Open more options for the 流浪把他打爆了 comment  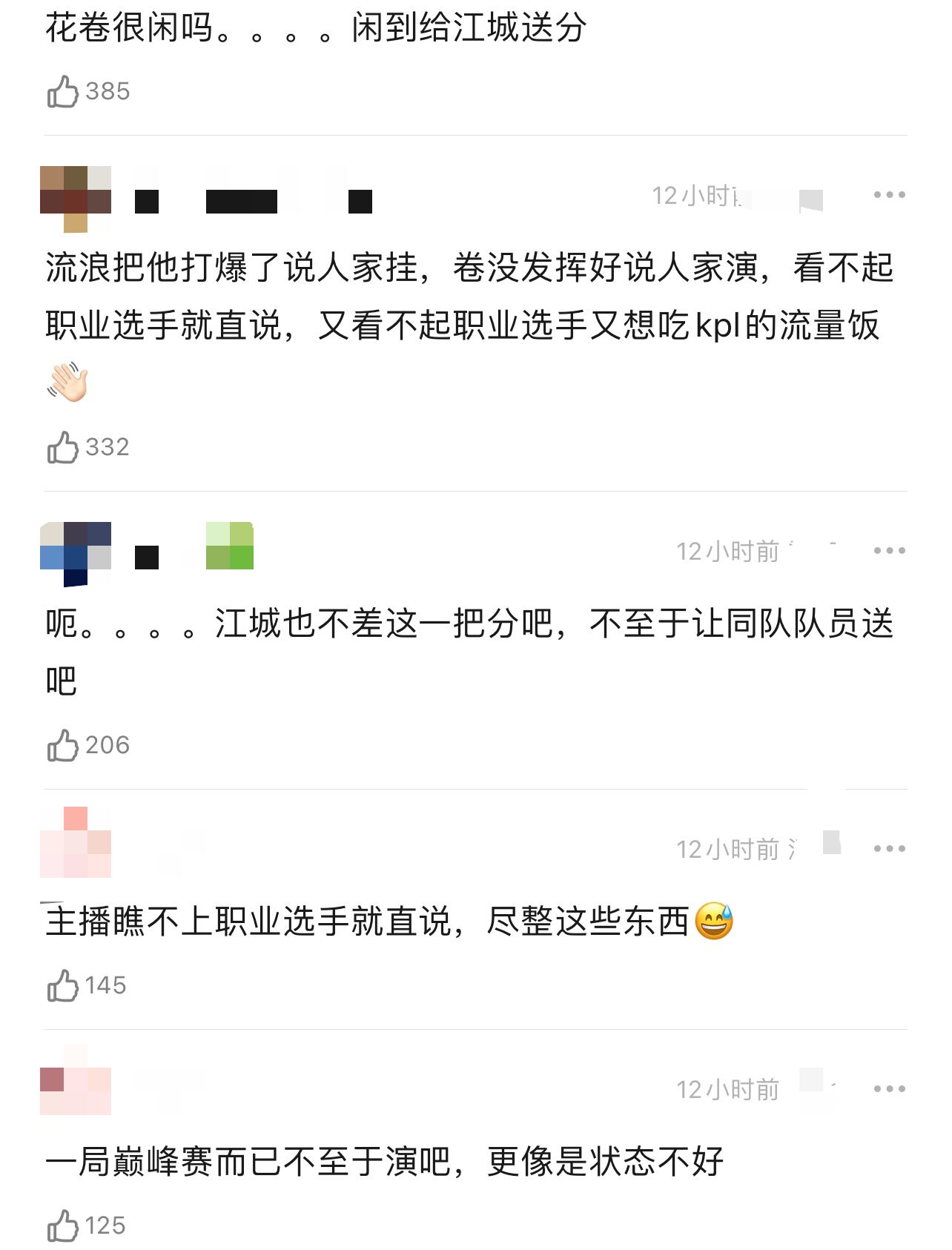[889, 195]
